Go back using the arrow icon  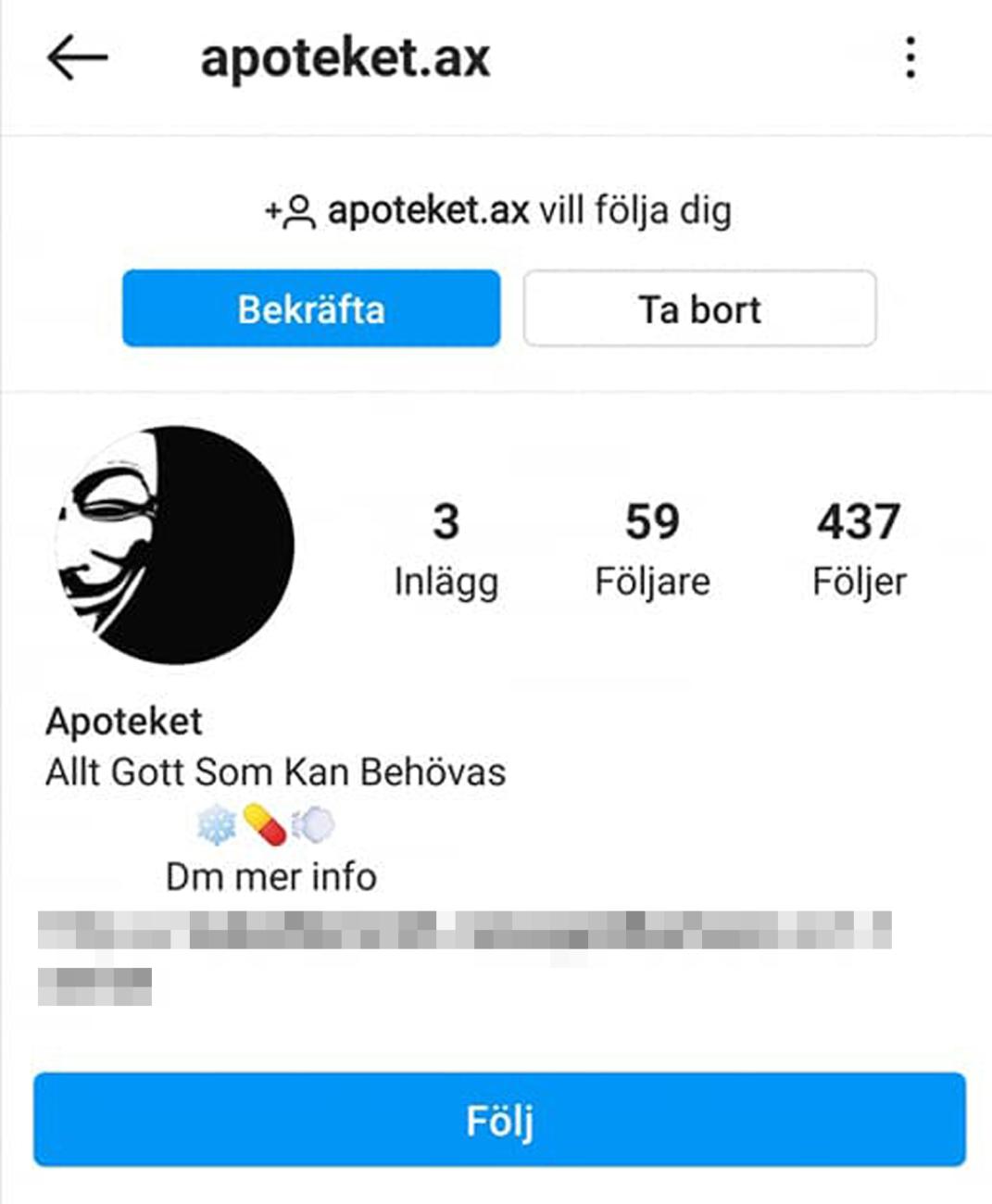coord(78,57)
